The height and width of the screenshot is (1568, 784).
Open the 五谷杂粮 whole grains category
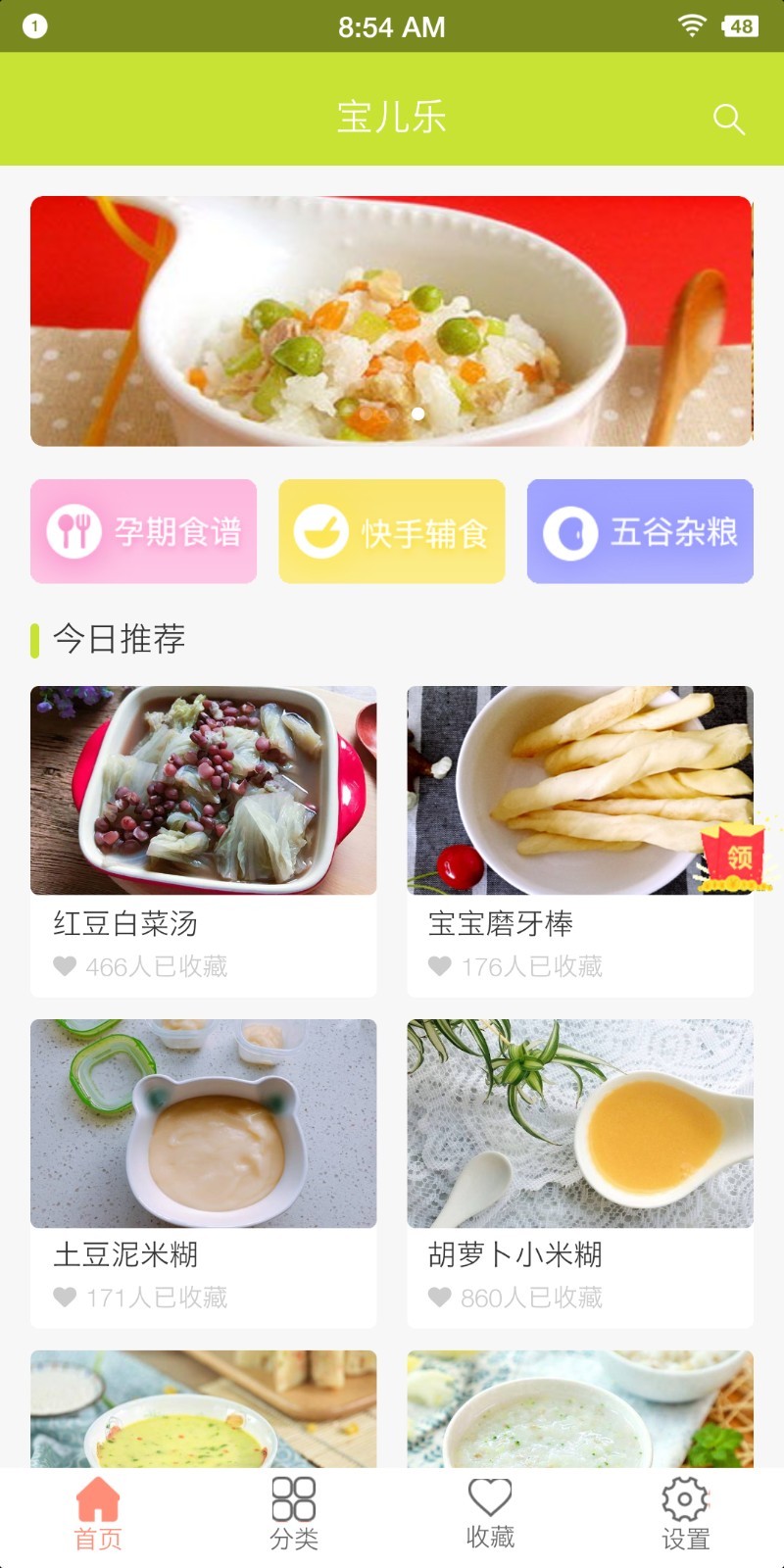click(639, 531)
